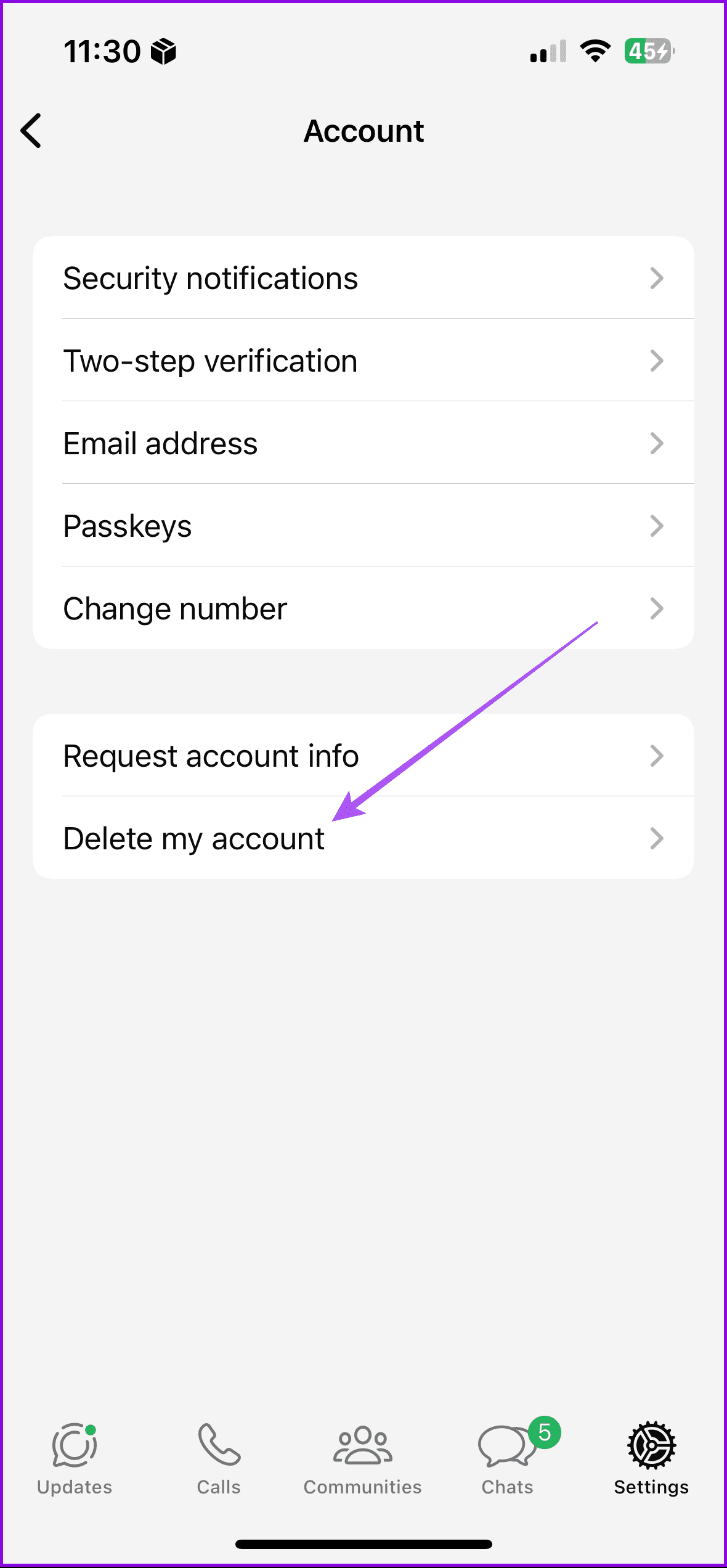
Task: Open Email address using its right chevron
Action: coord(657,443)
